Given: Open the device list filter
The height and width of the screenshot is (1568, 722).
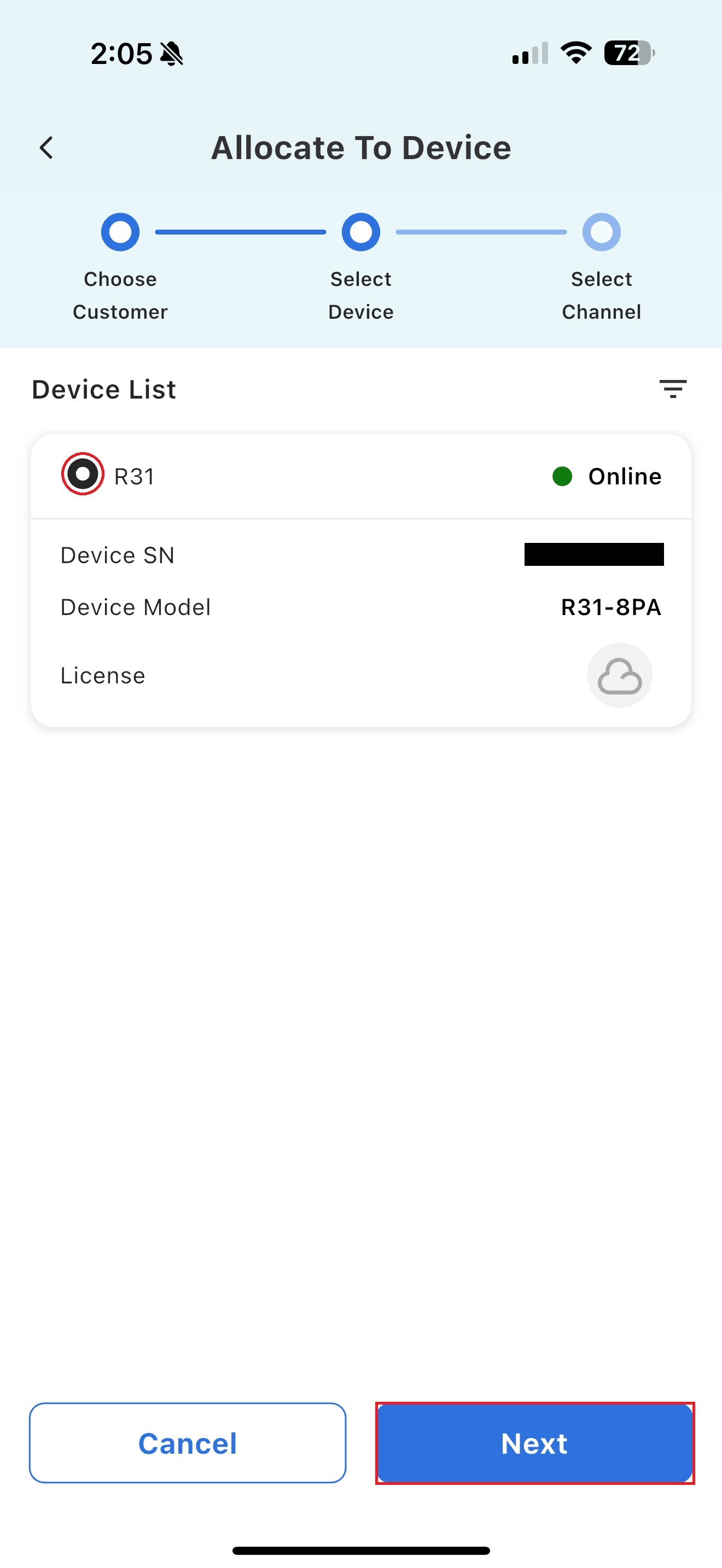Looking at the screenshot, I should [x=672, y=389].
